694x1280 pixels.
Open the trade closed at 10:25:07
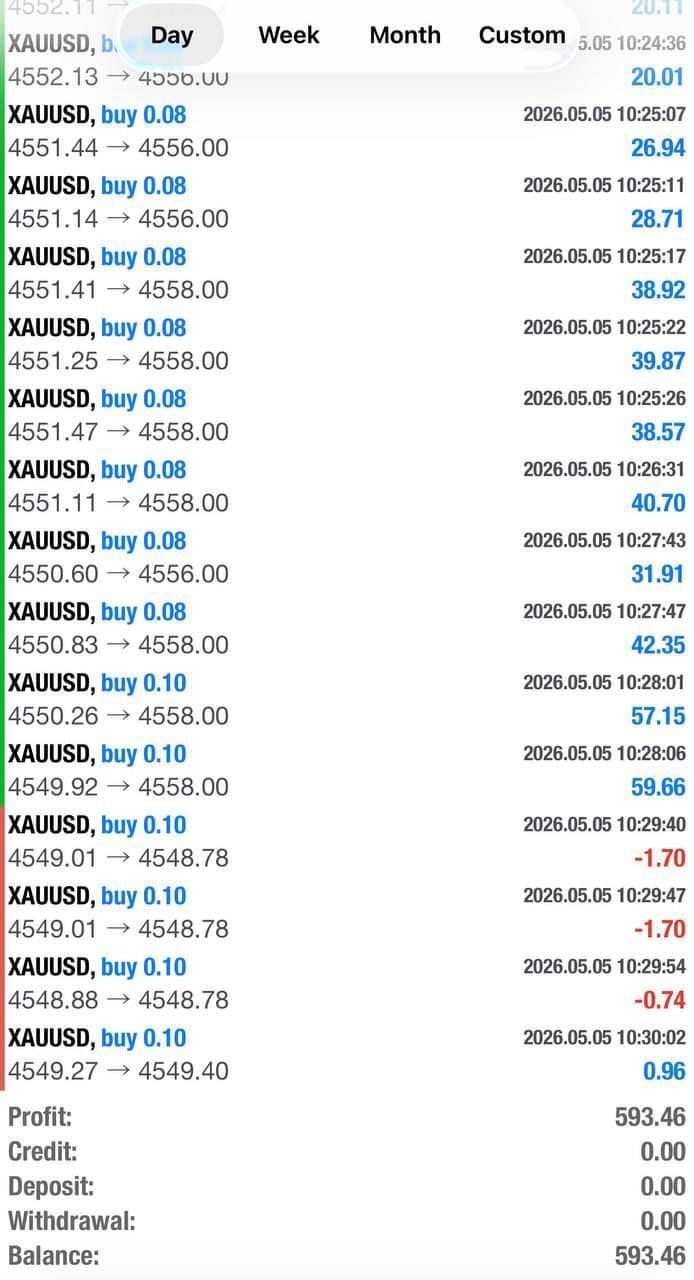347,132
